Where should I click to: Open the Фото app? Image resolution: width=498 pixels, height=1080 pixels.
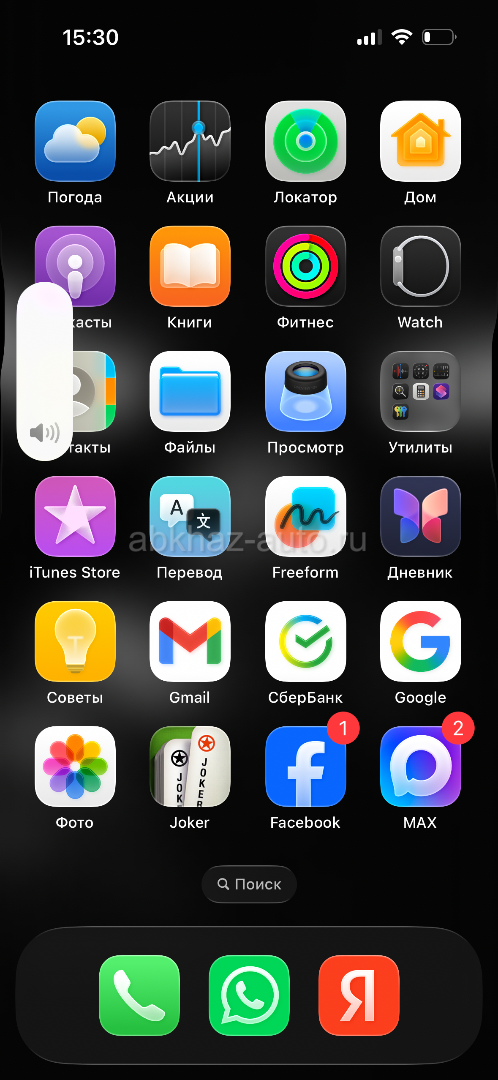(x=75, y=766)
